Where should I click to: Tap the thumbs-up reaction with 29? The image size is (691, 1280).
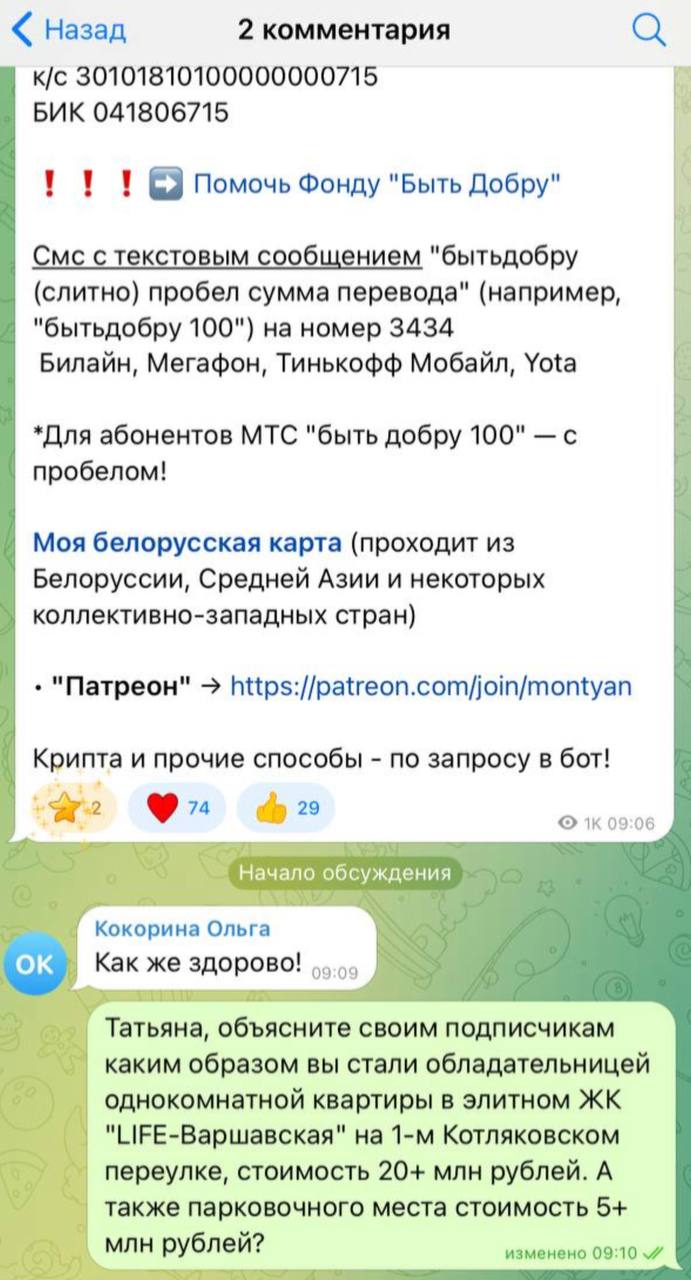(286, 809)
